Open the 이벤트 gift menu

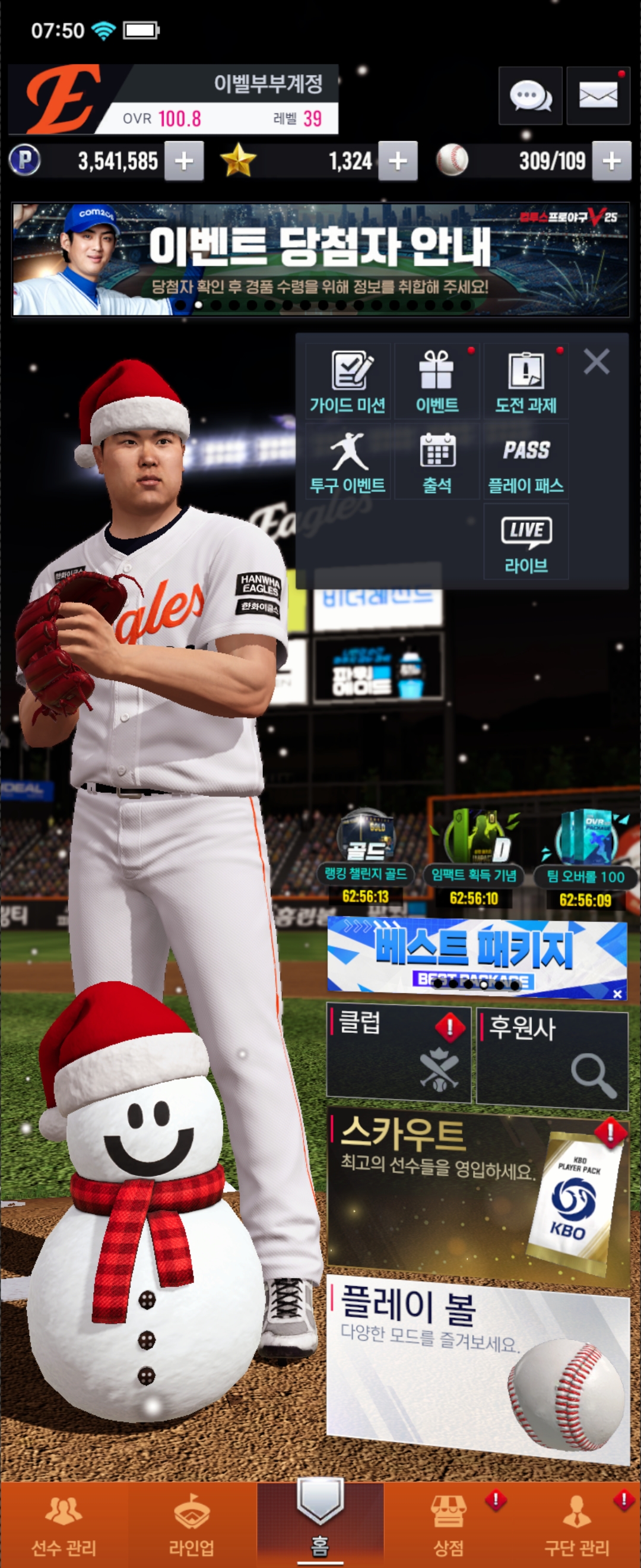click(x=437, y=382)
